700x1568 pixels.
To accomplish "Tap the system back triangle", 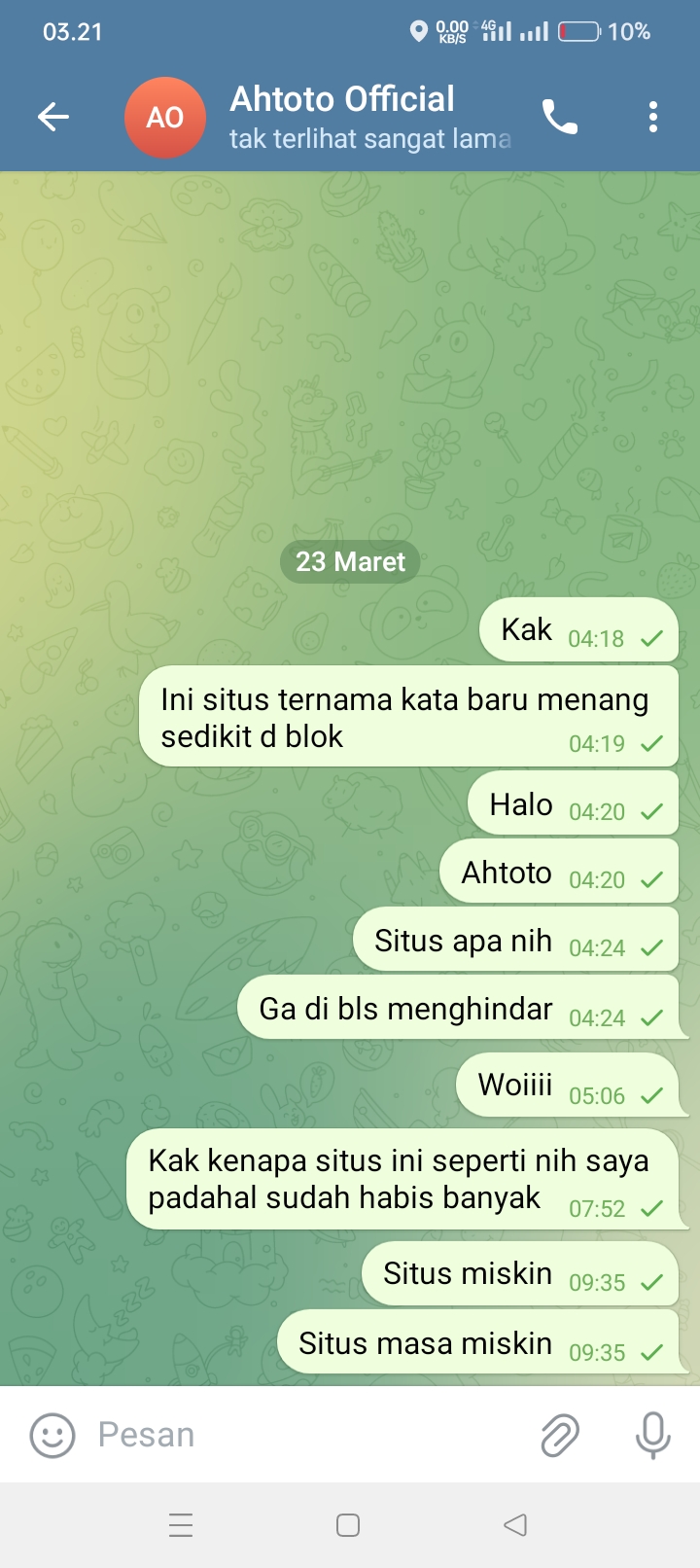I will pos(515,1525).
